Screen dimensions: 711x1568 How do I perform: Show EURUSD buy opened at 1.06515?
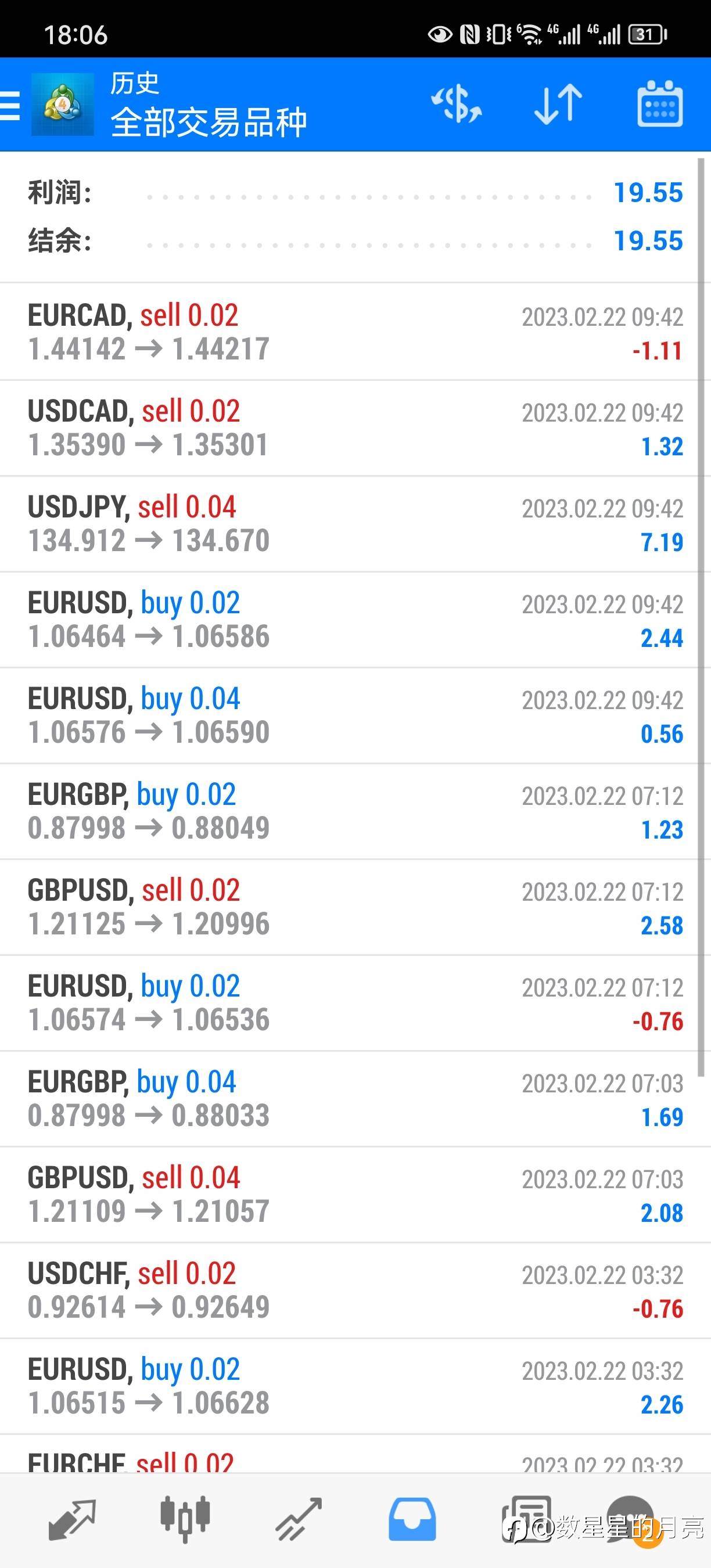point(355,1386)
